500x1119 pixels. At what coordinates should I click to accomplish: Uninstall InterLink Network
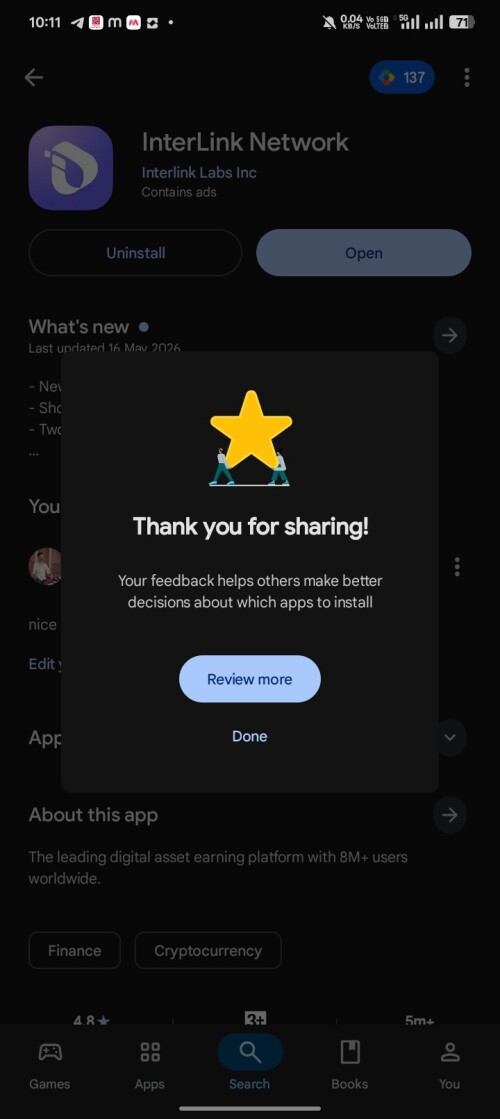point(136,253)
